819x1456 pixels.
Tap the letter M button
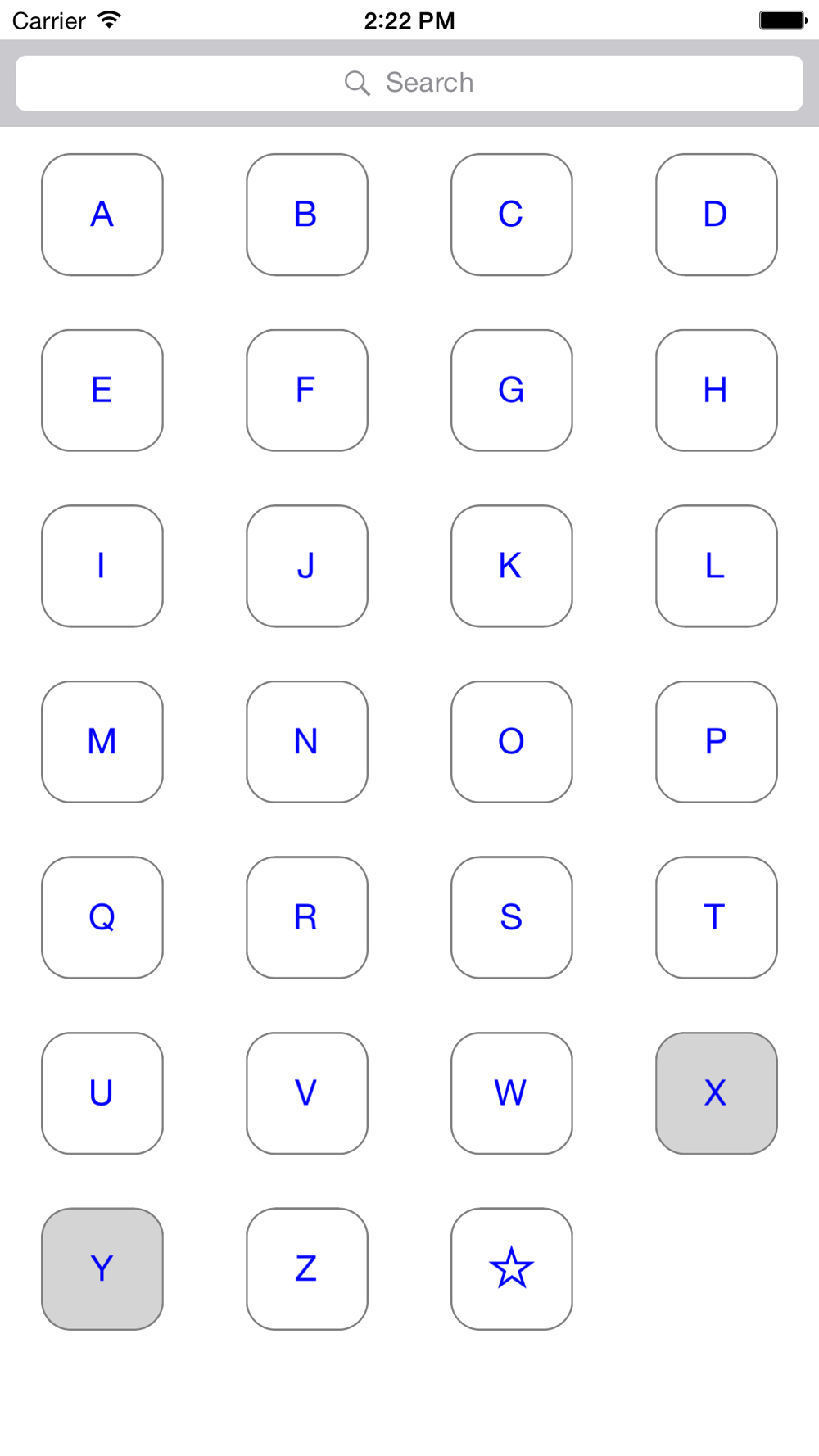102,742
